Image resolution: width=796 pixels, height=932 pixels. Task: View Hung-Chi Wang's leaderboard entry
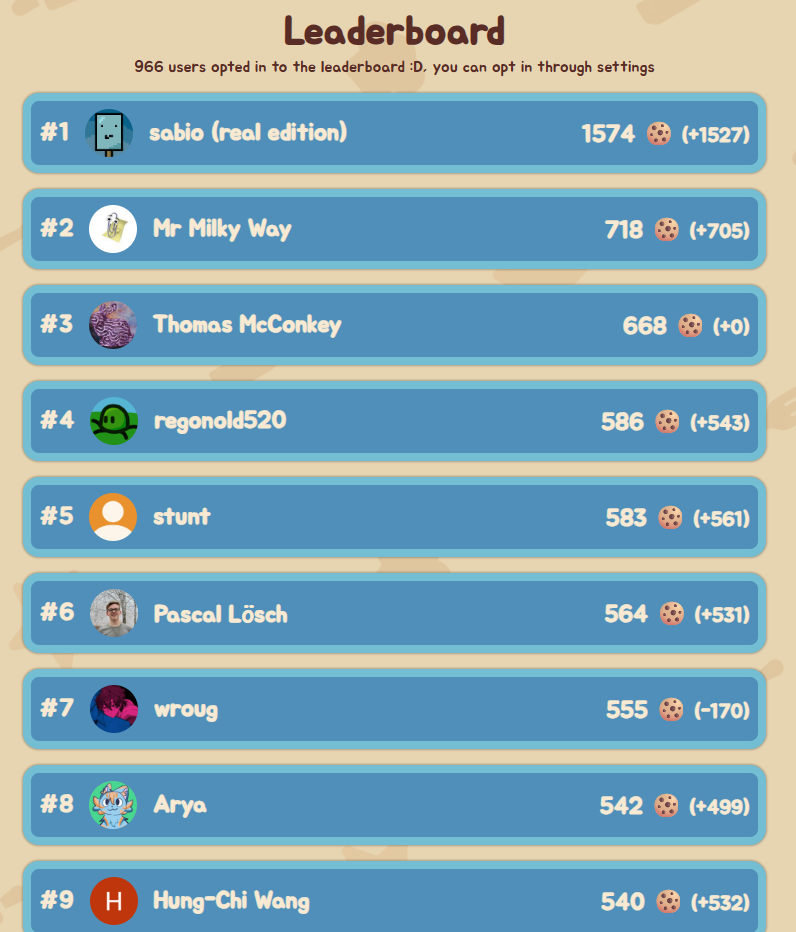(394, 900)
